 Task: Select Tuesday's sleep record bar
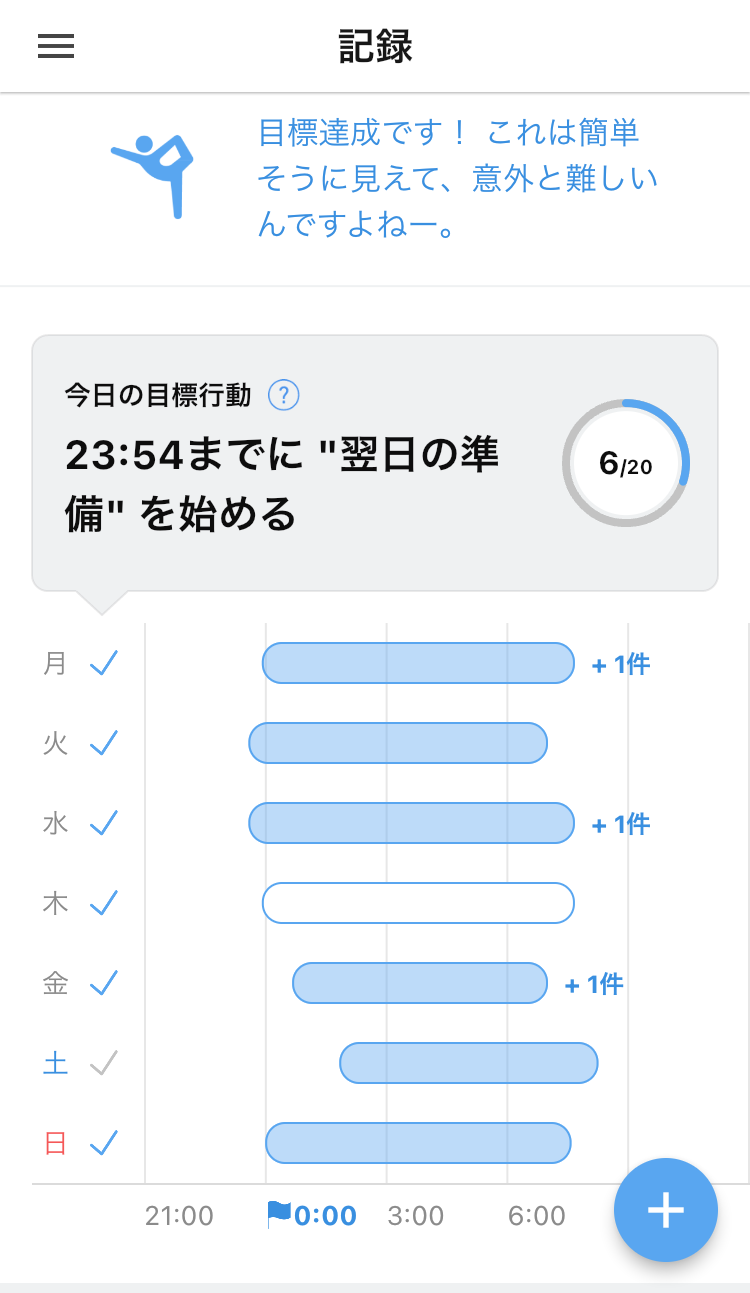pos(398,743)
